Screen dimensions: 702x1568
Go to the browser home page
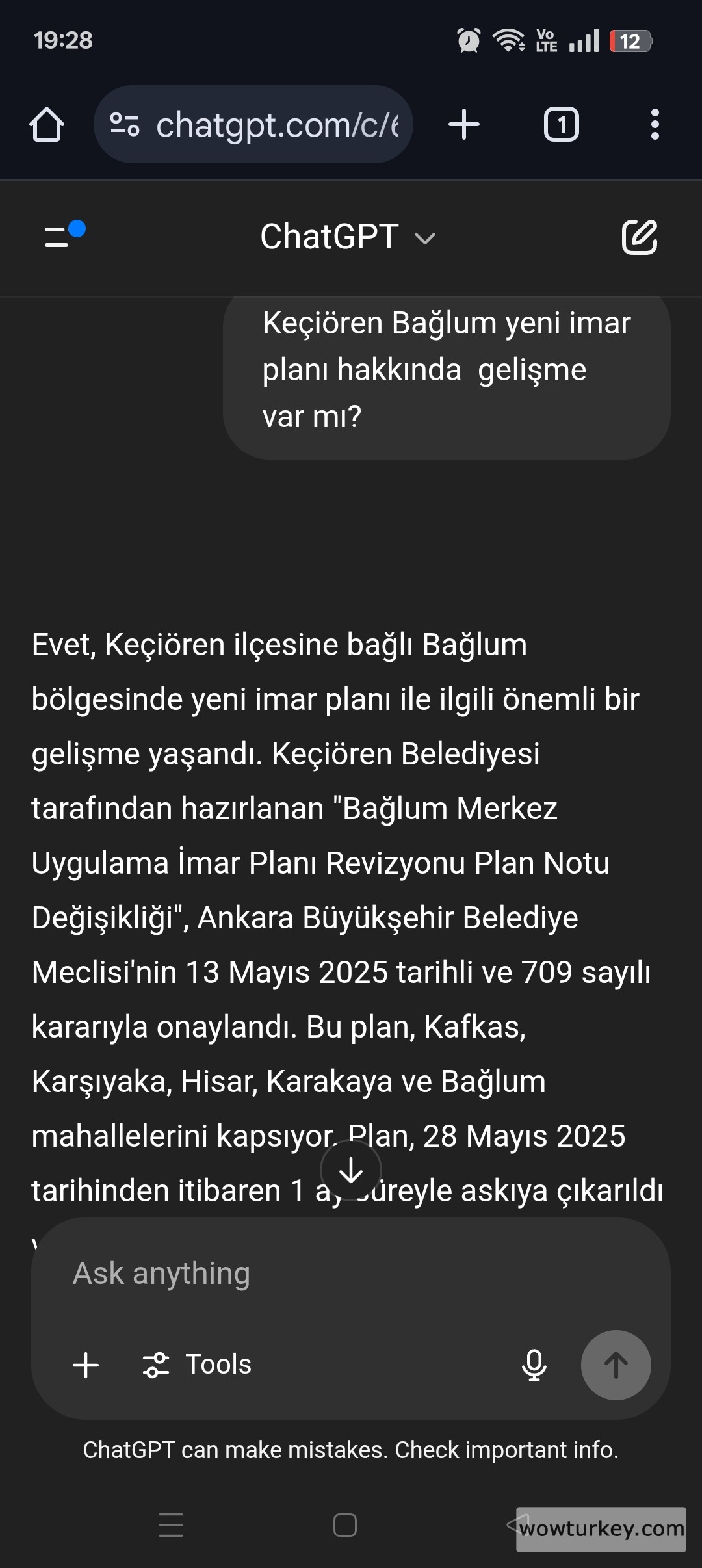click(x=47, y=124)
